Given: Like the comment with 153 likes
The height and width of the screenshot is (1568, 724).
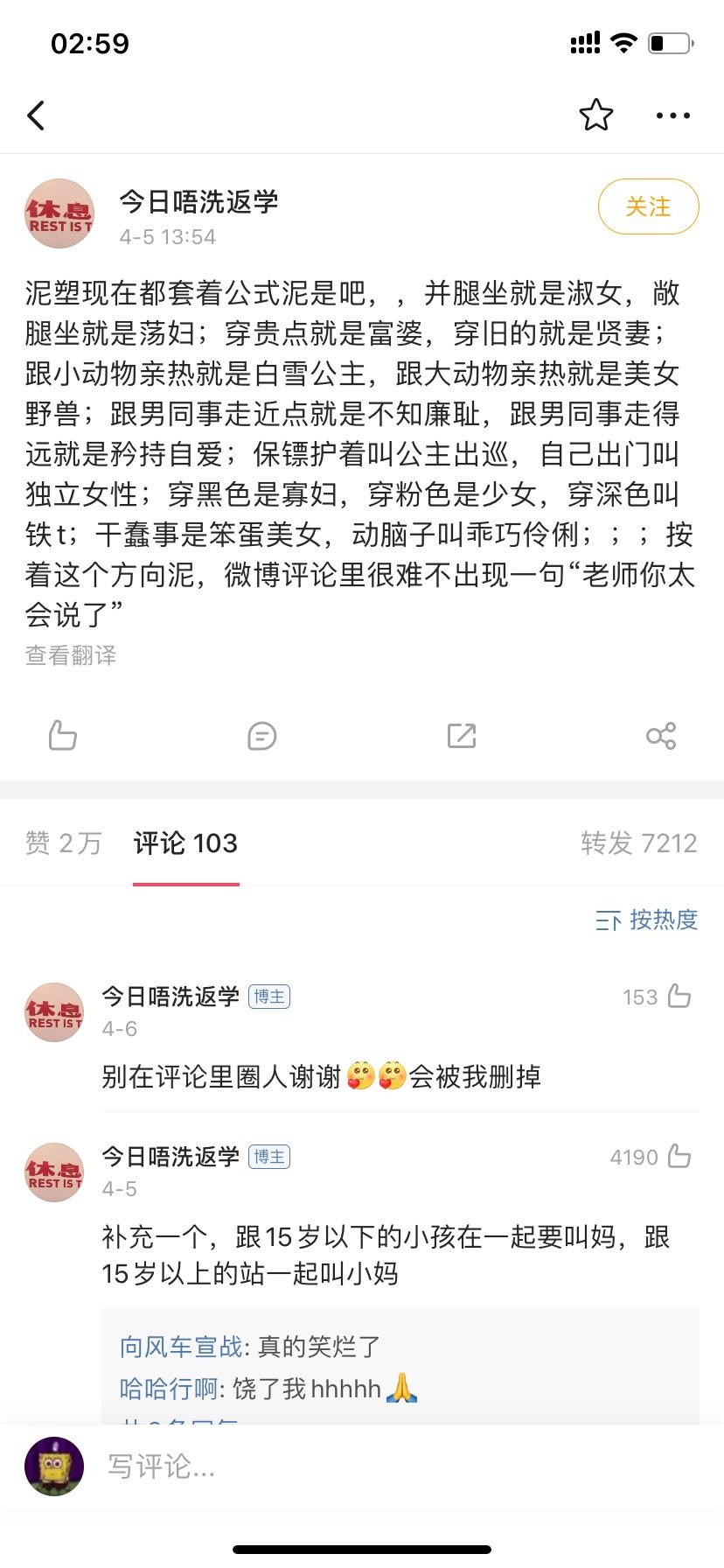Looking at the screenshot, I should click(x=679, y=997).
